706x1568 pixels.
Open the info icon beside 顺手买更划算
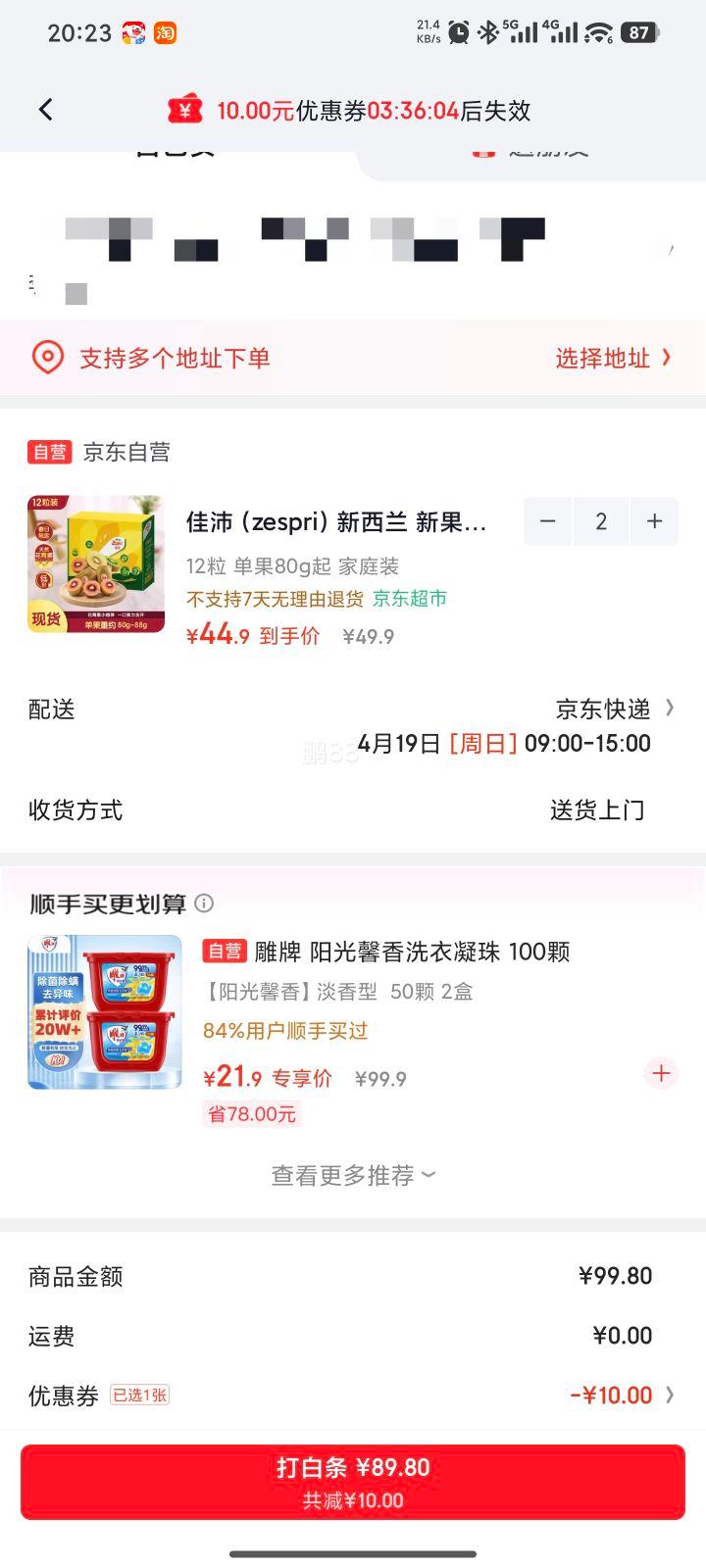(204, 905)
